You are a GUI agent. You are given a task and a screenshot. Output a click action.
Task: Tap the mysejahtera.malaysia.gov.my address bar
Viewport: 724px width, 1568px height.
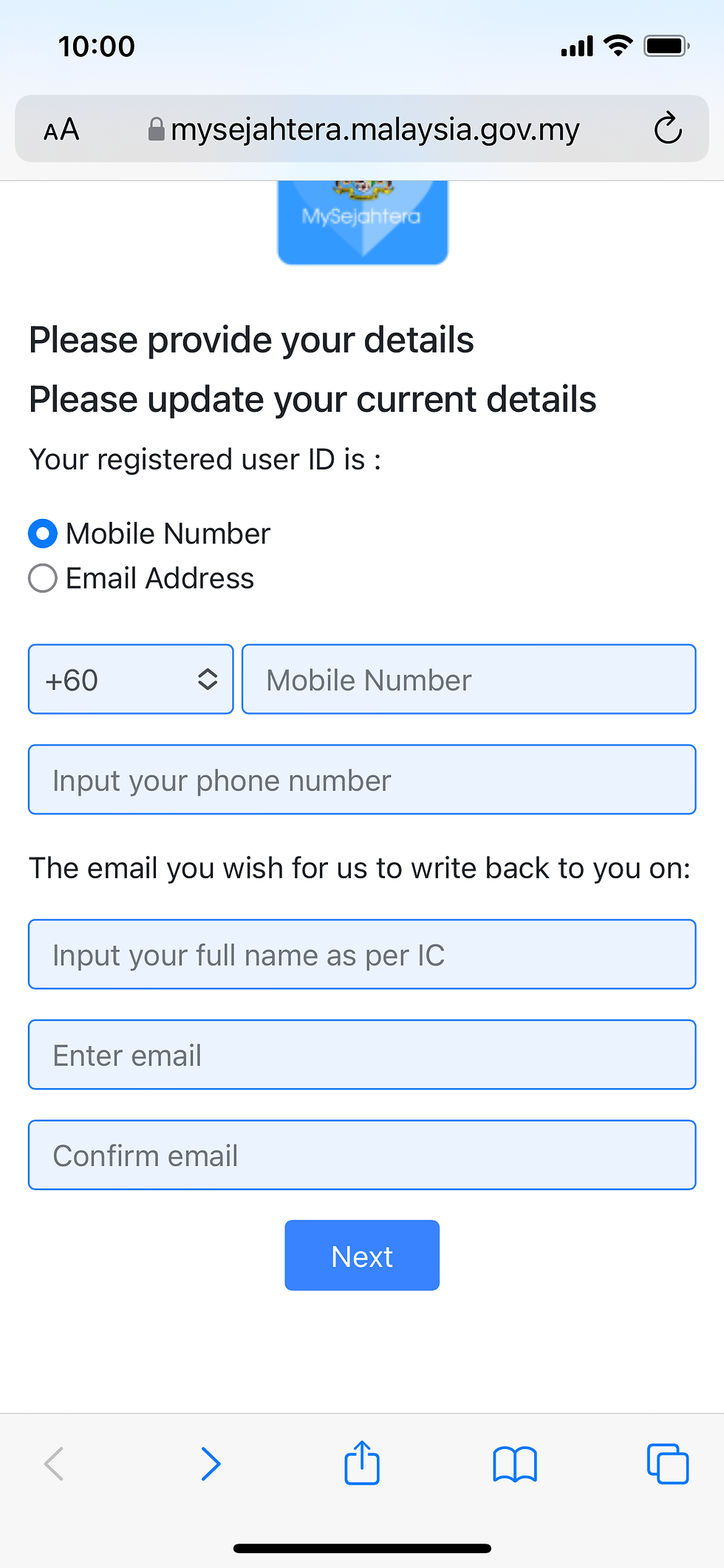tap(363, 130)
